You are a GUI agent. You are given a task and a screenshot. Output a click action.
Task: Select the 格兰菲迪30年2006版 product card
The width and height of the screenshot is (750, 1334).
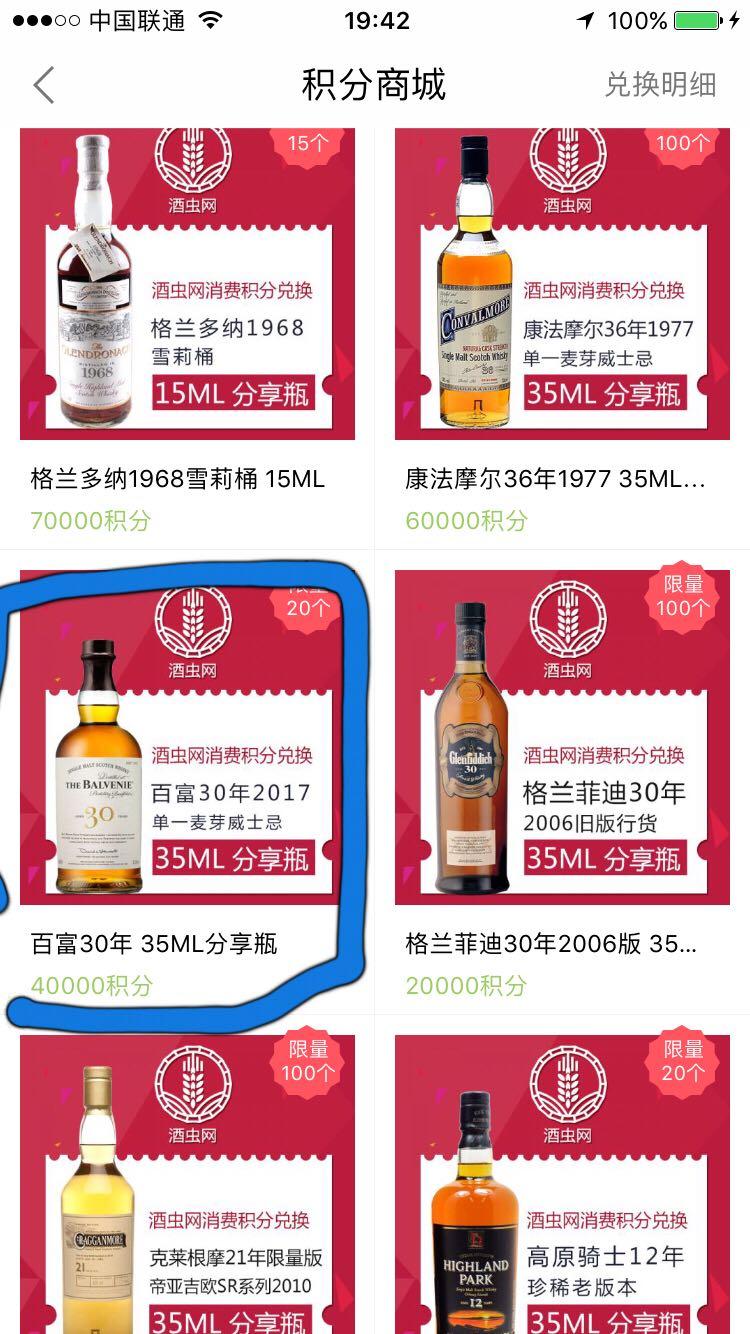[x=562, y=760]
